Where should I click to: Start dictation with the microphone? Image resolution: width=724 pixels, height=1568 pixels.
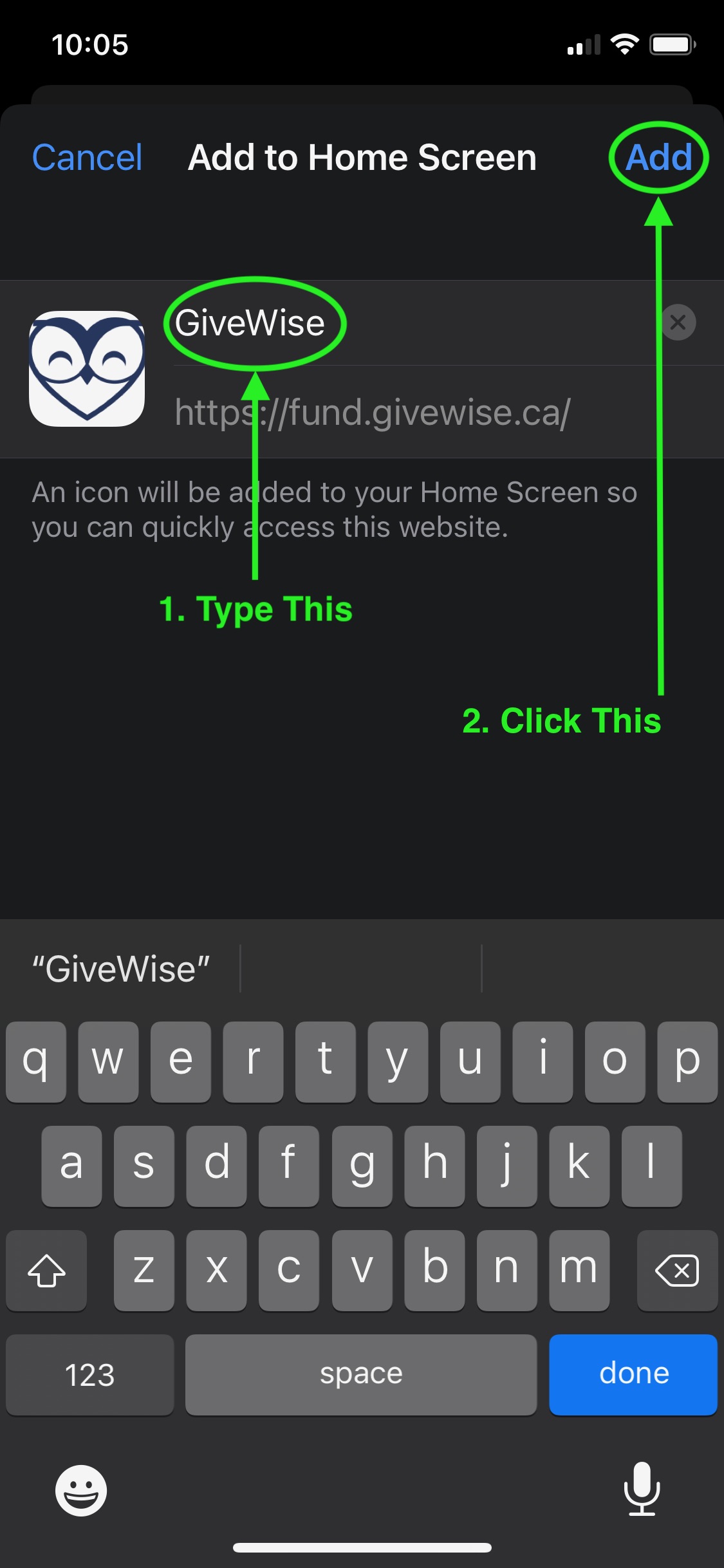(x=642, y=1489)
